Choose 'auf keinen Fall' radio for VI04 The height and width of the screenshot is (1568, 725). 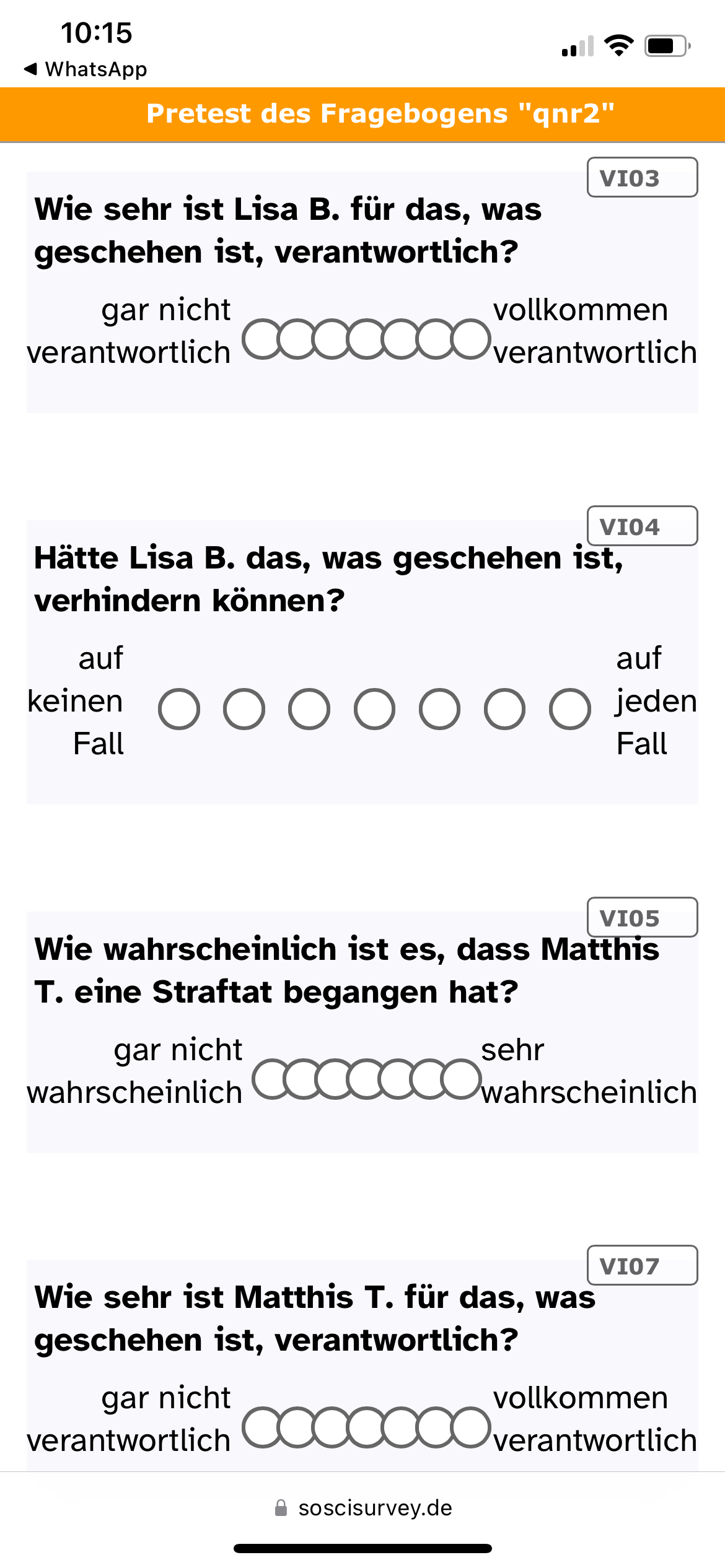click(179, 709)
